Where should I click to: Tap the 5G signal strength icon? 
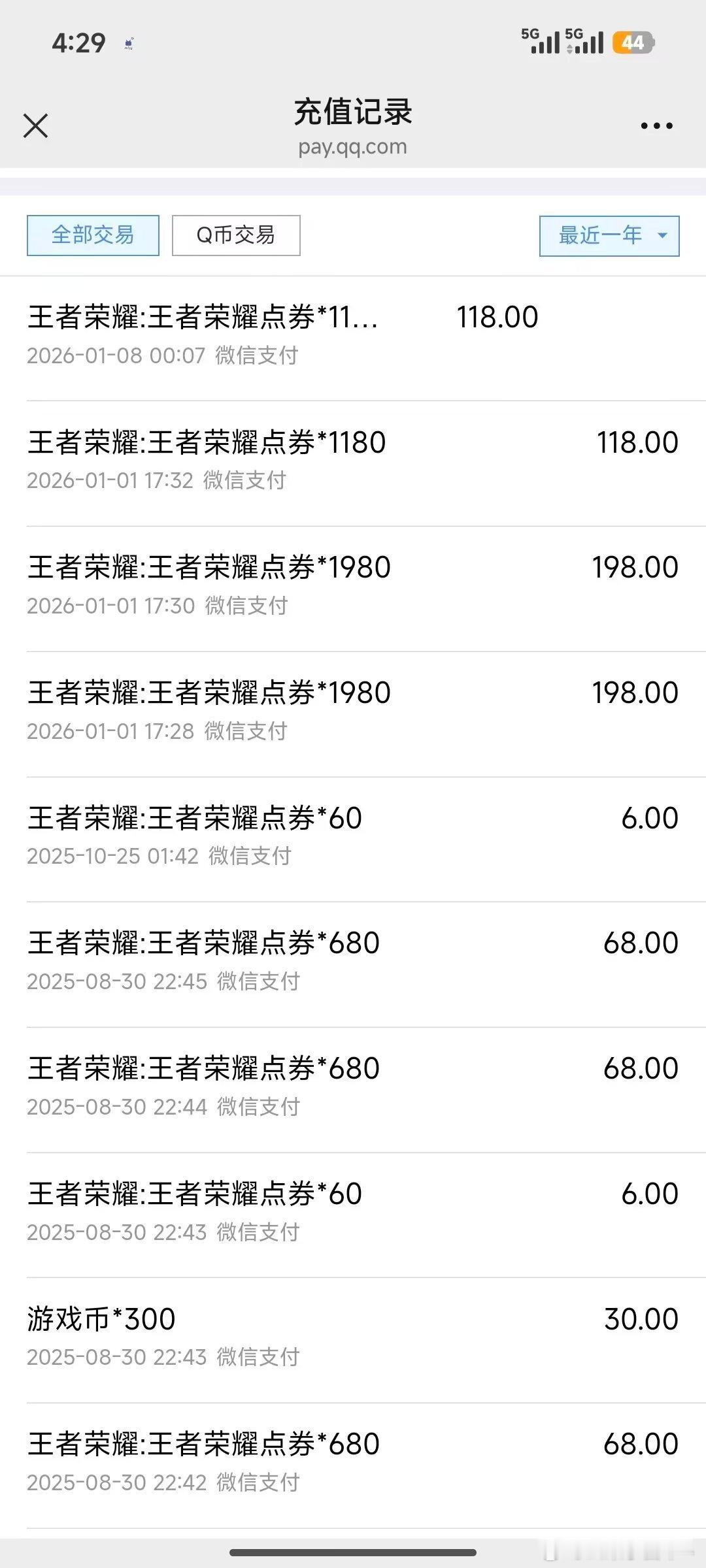[543, 42]
